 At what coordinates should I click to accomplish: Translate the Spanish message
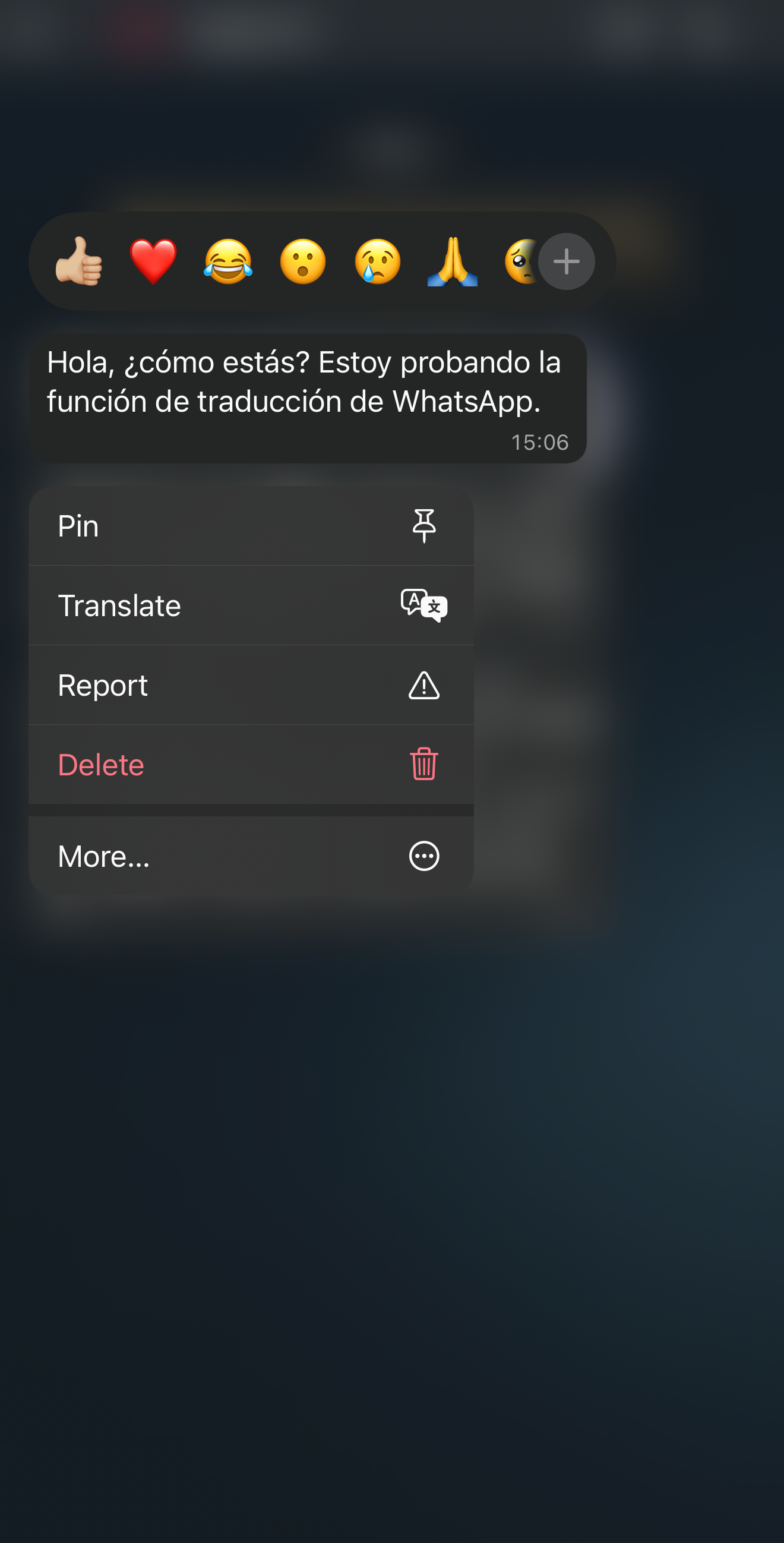point(251,605)
